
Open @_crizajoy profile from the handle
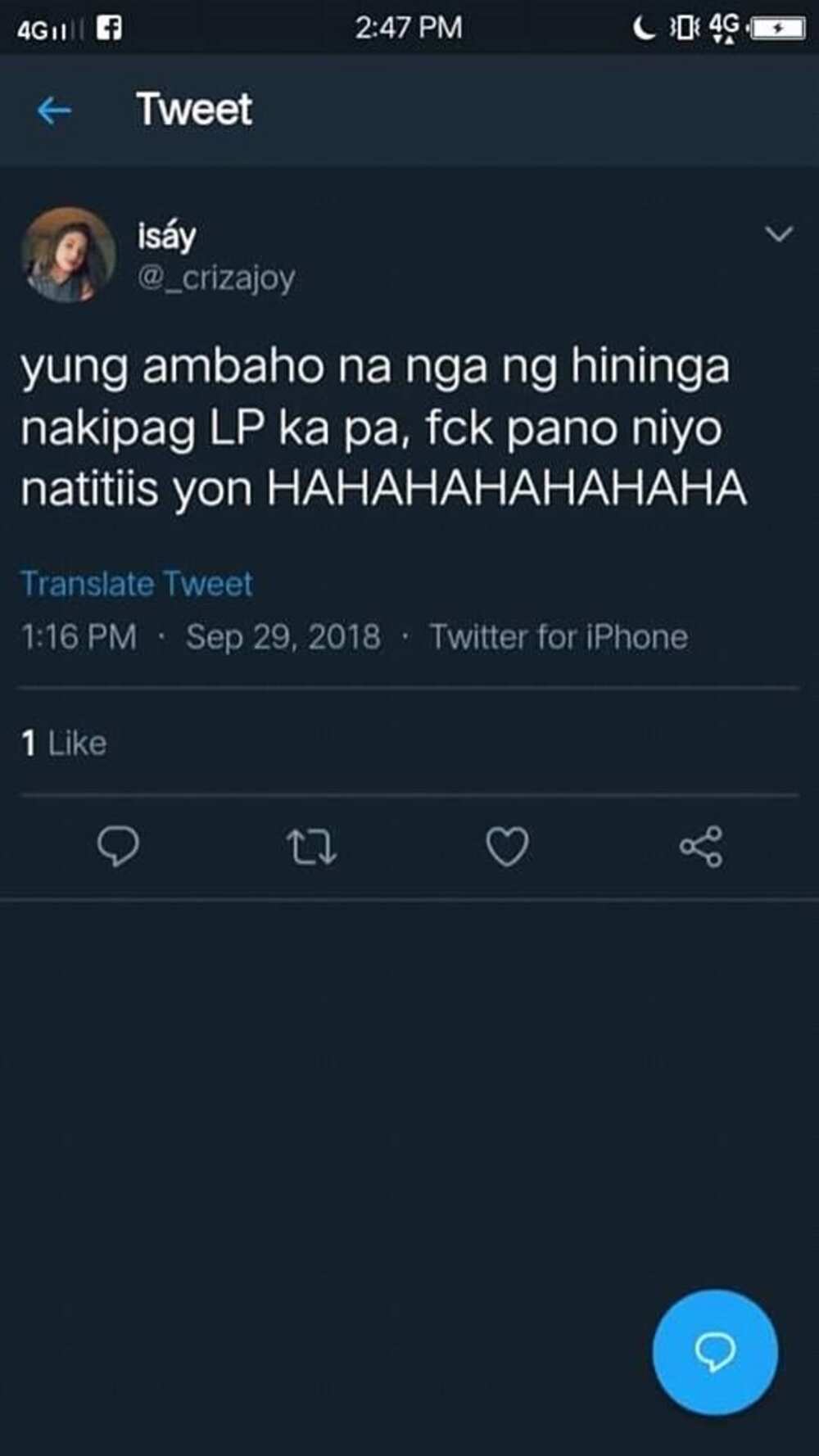pos(216,278)
